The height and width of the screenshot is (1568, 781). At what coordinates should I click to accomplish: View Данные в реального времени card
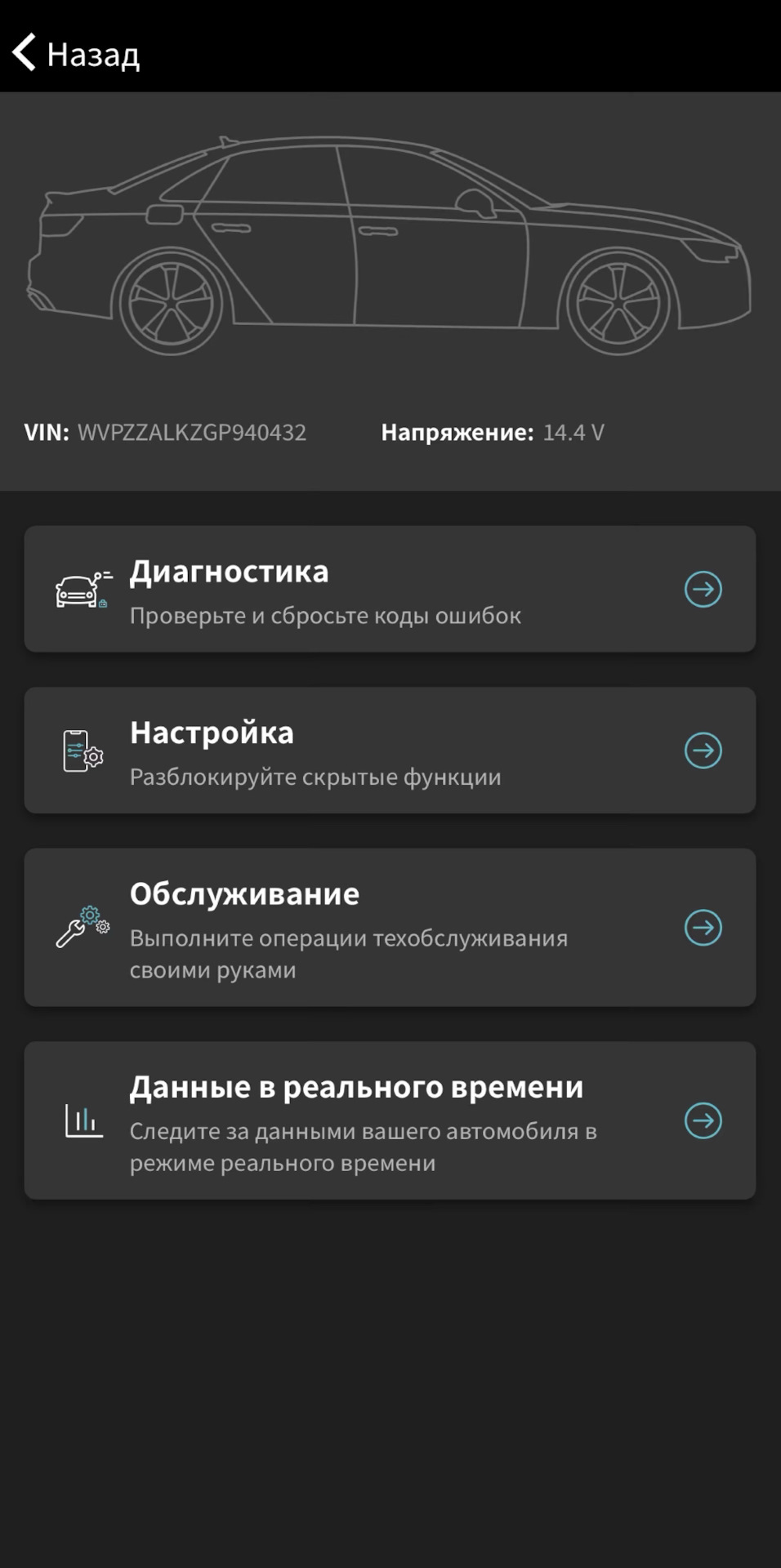[x=390, y=1120]
